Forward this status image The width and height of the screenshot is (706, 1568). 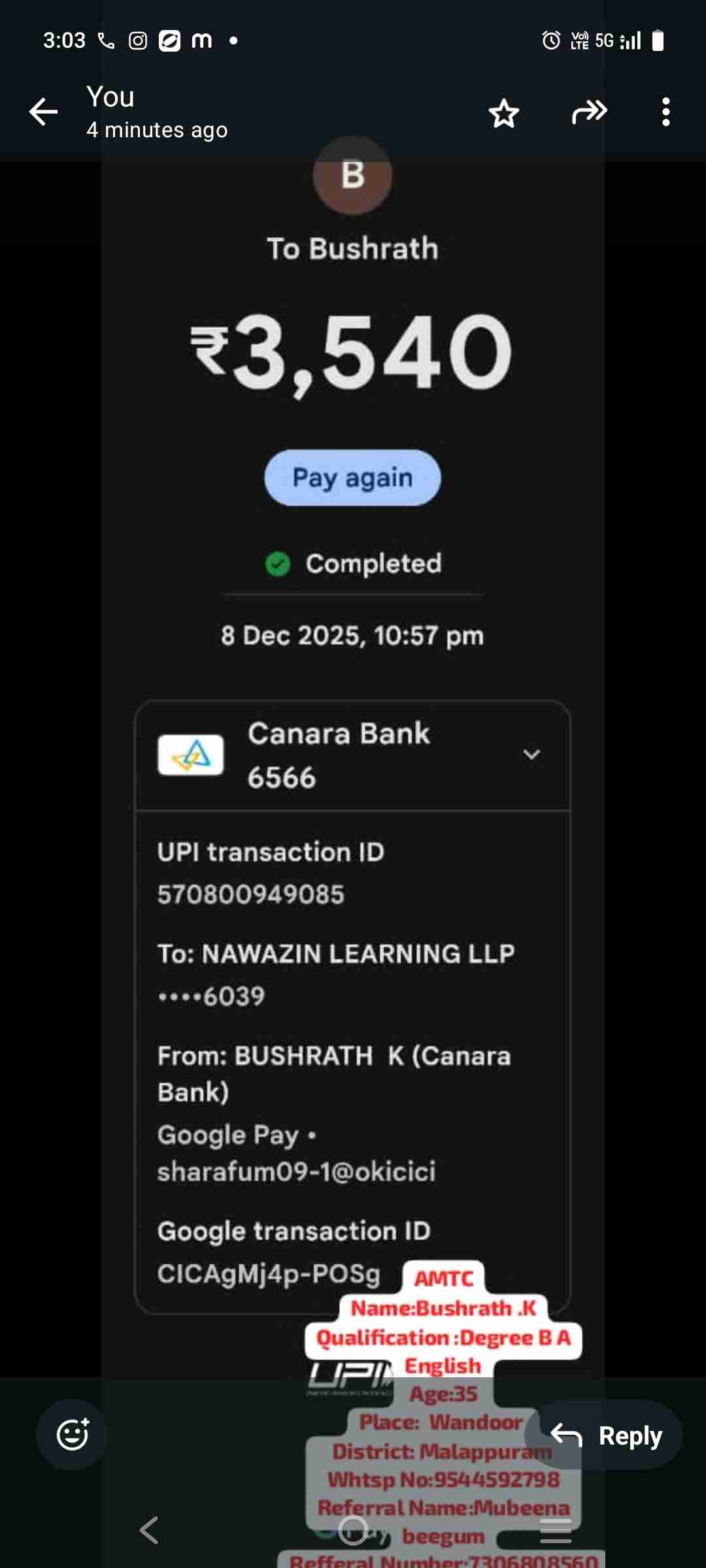click(x=589, y=112)
